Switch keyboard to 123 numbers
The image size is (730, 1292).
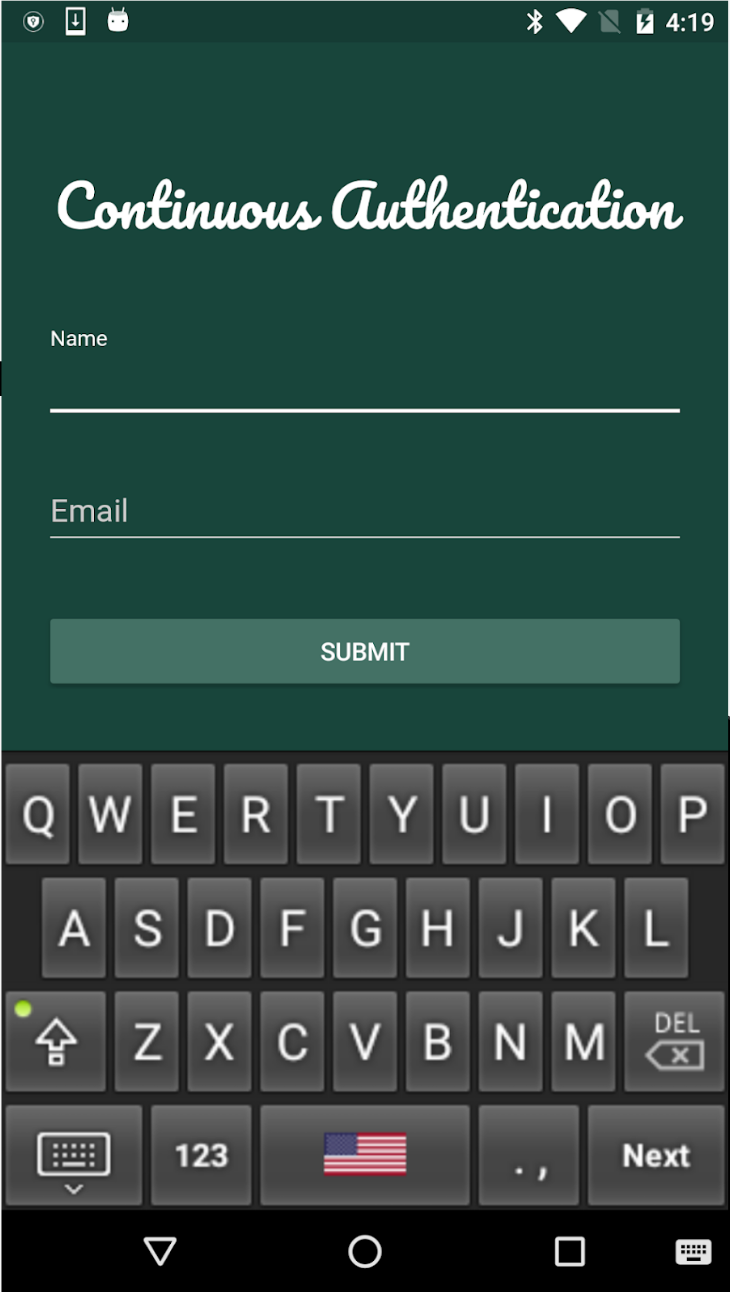(x=201, y=1155)
